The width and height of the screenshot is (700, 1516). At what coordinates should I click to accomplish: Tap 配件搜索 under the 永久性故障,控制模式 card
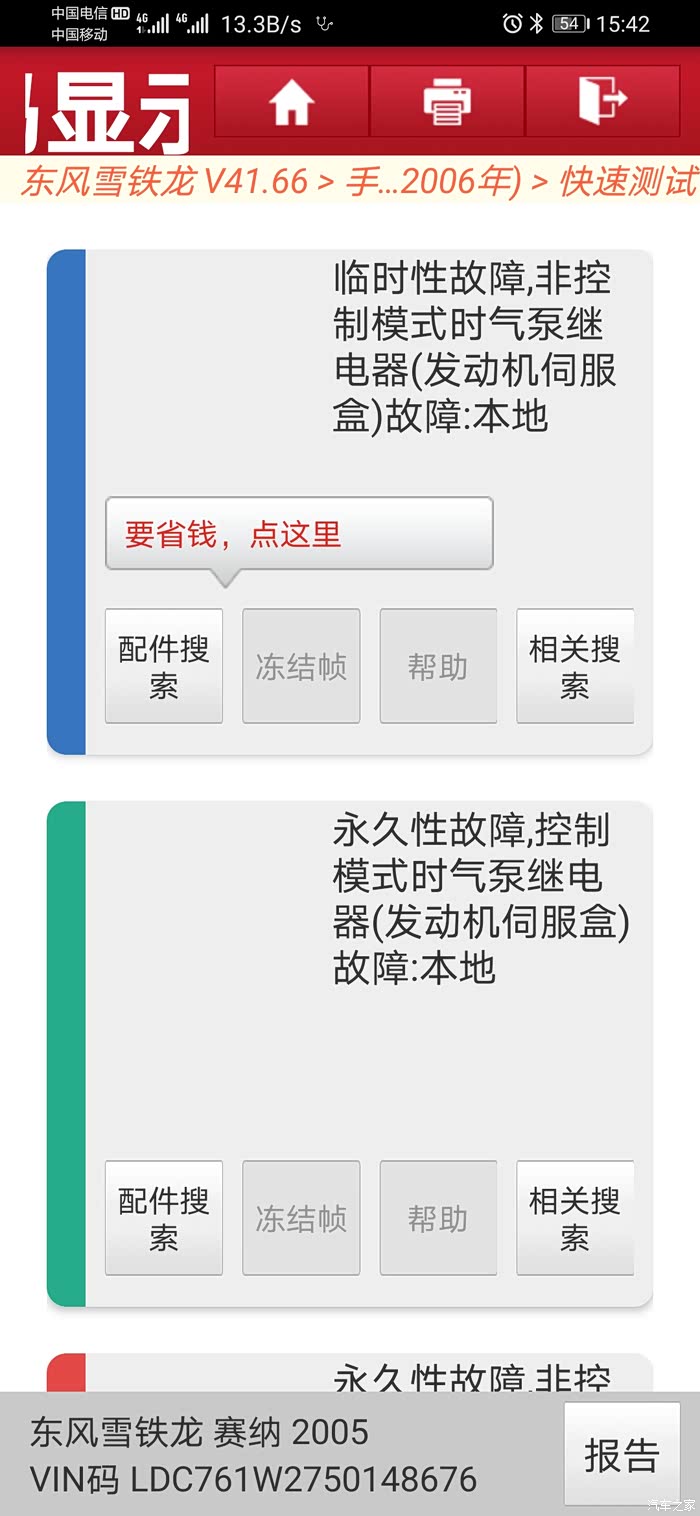pos(164,1218)
